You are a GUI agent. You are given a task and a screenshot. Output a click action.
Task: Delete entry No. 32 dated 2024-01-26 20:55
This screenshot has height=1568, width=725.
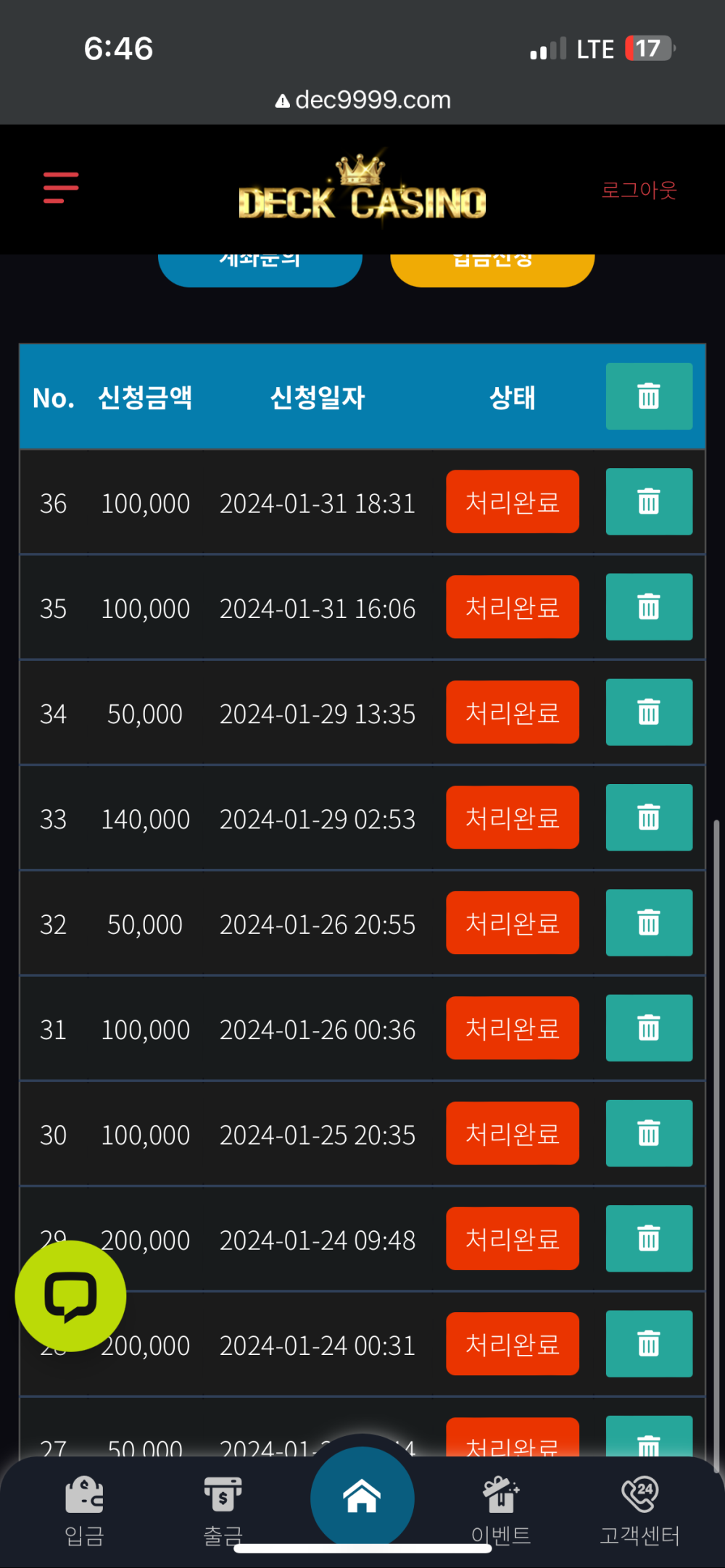point(649,923)
